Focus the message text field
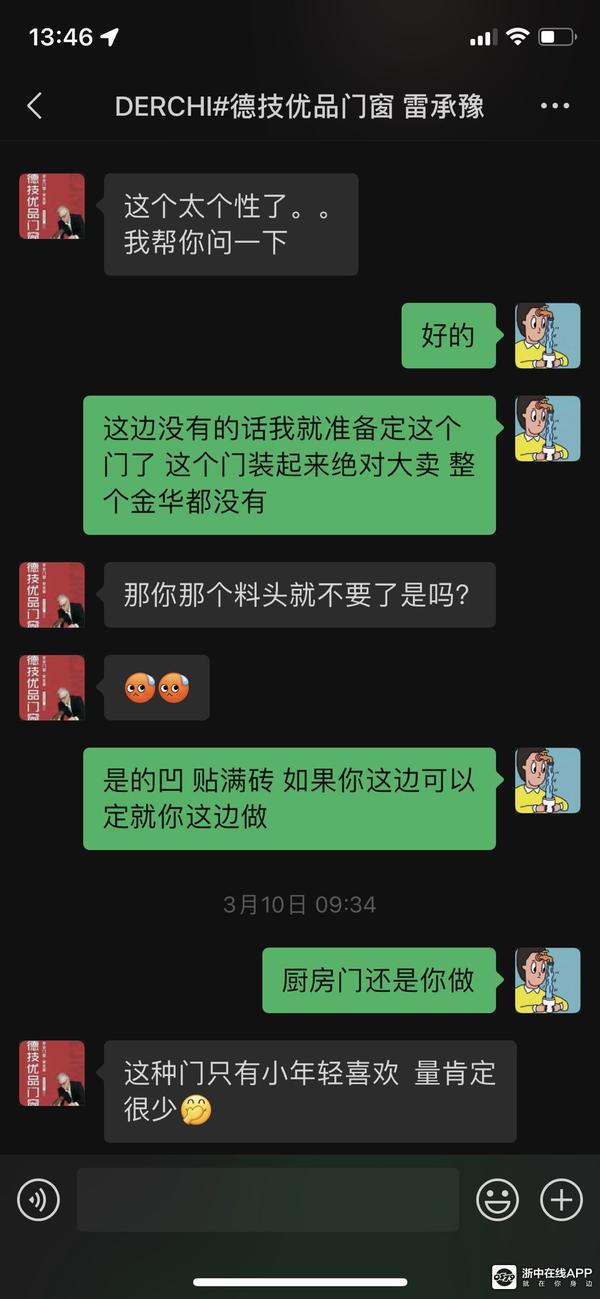Screen dimensions: 600x1299 click(268, 1199)
